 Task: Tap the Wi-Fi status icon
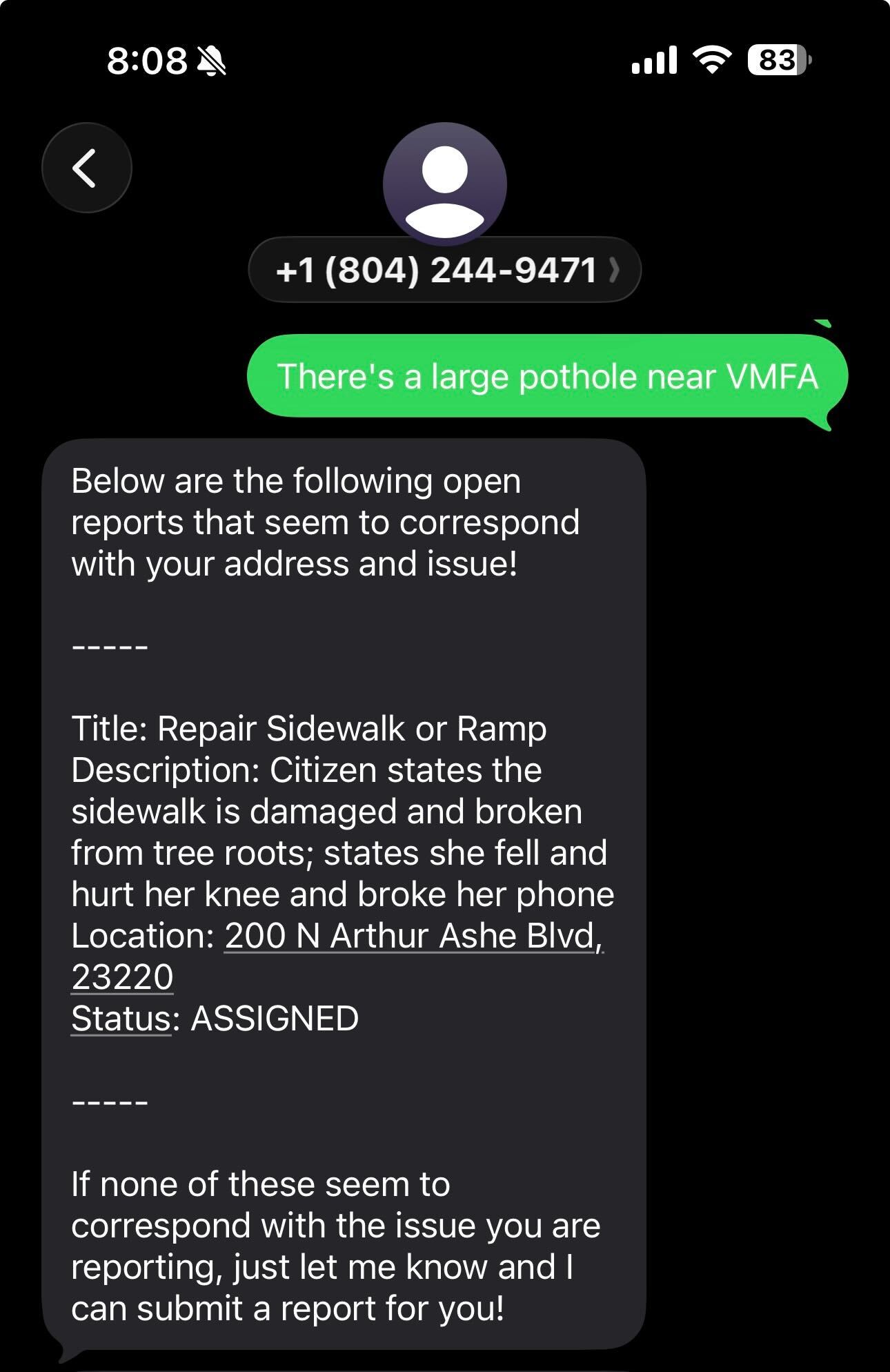pos(711,61)
